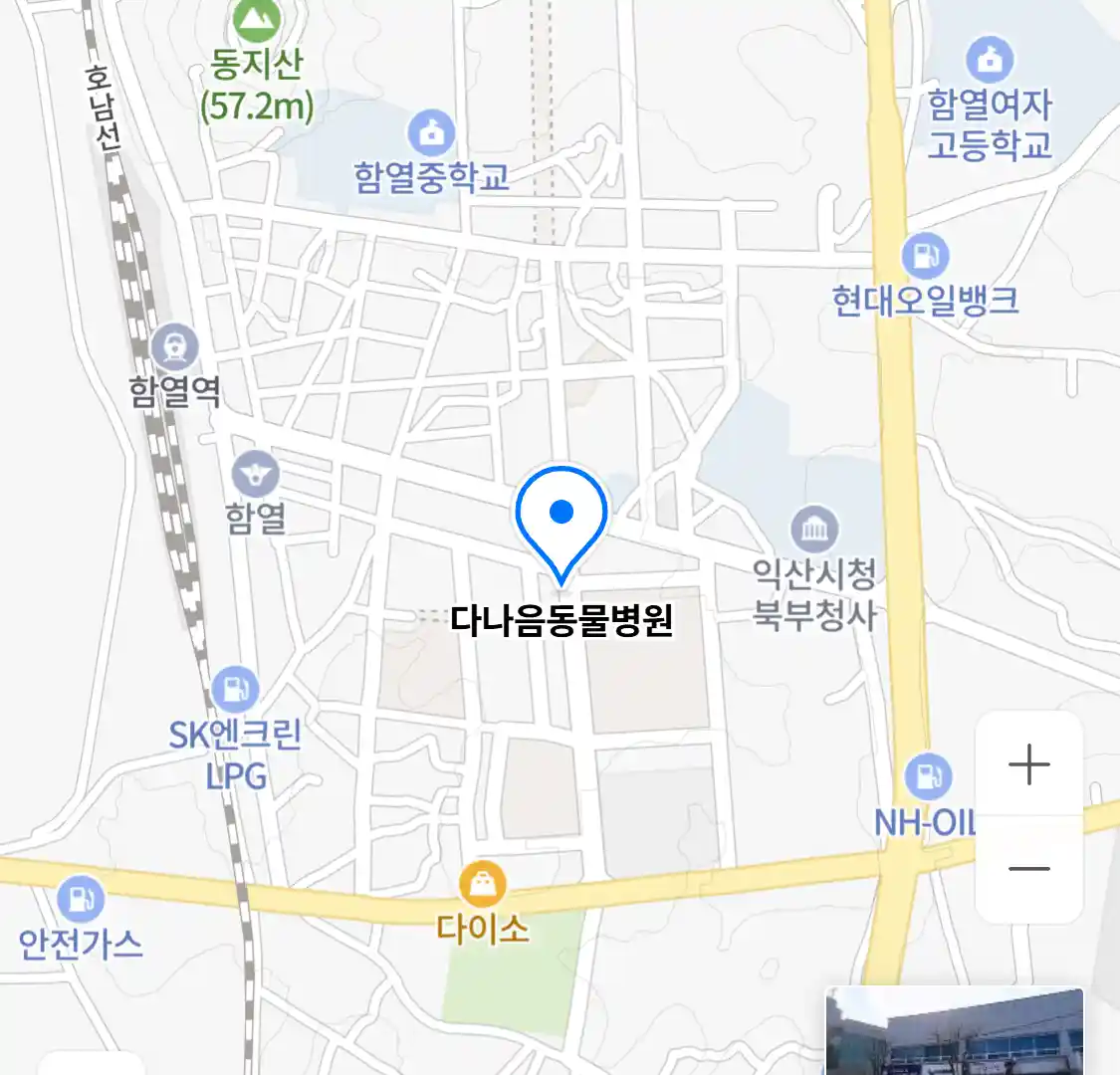Viewport: 1120px width, 1075px height.
Task: Zoom out on the map
Action: click(1028, 868)
